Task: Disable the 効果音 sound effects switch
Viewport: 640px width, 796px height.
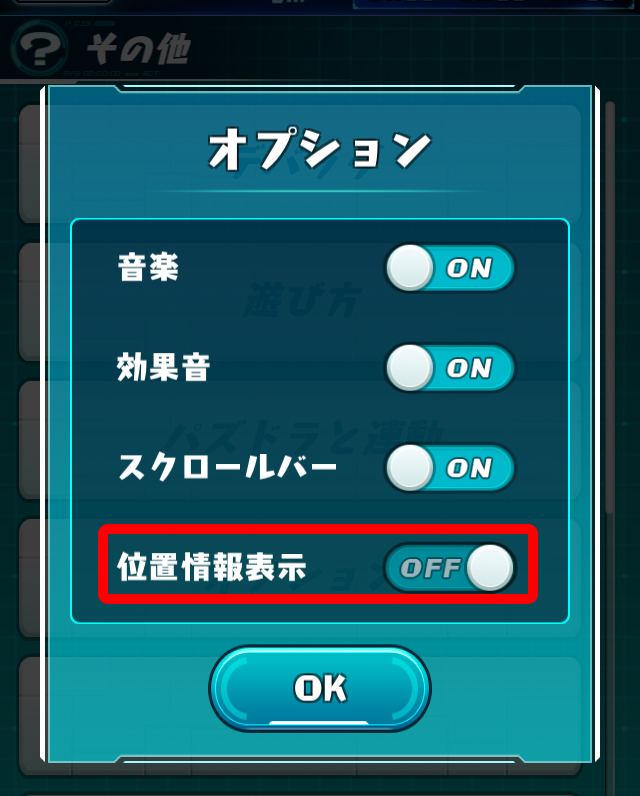Action: click(449, 368)
